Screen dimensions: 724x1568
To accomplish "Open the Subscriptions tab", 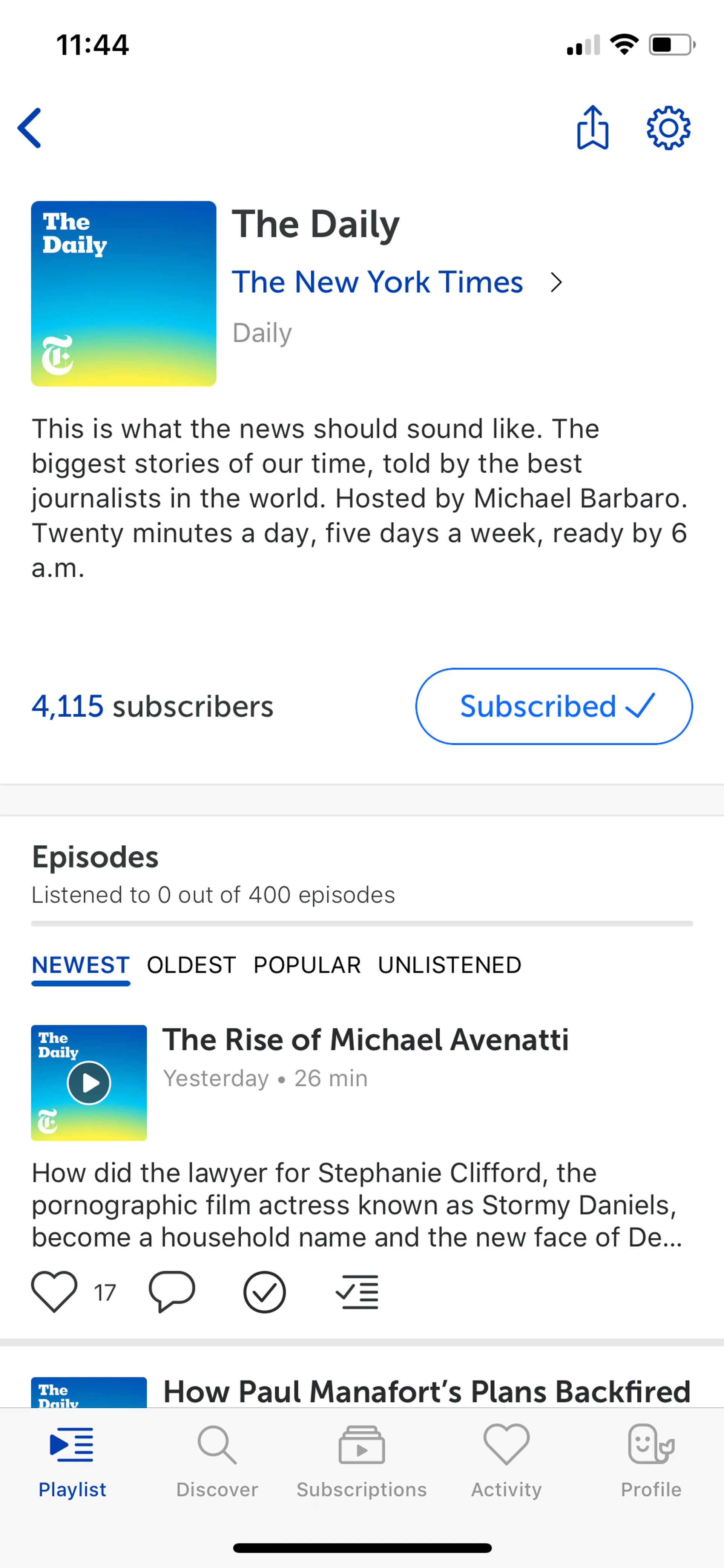I will click(361, 1461).
